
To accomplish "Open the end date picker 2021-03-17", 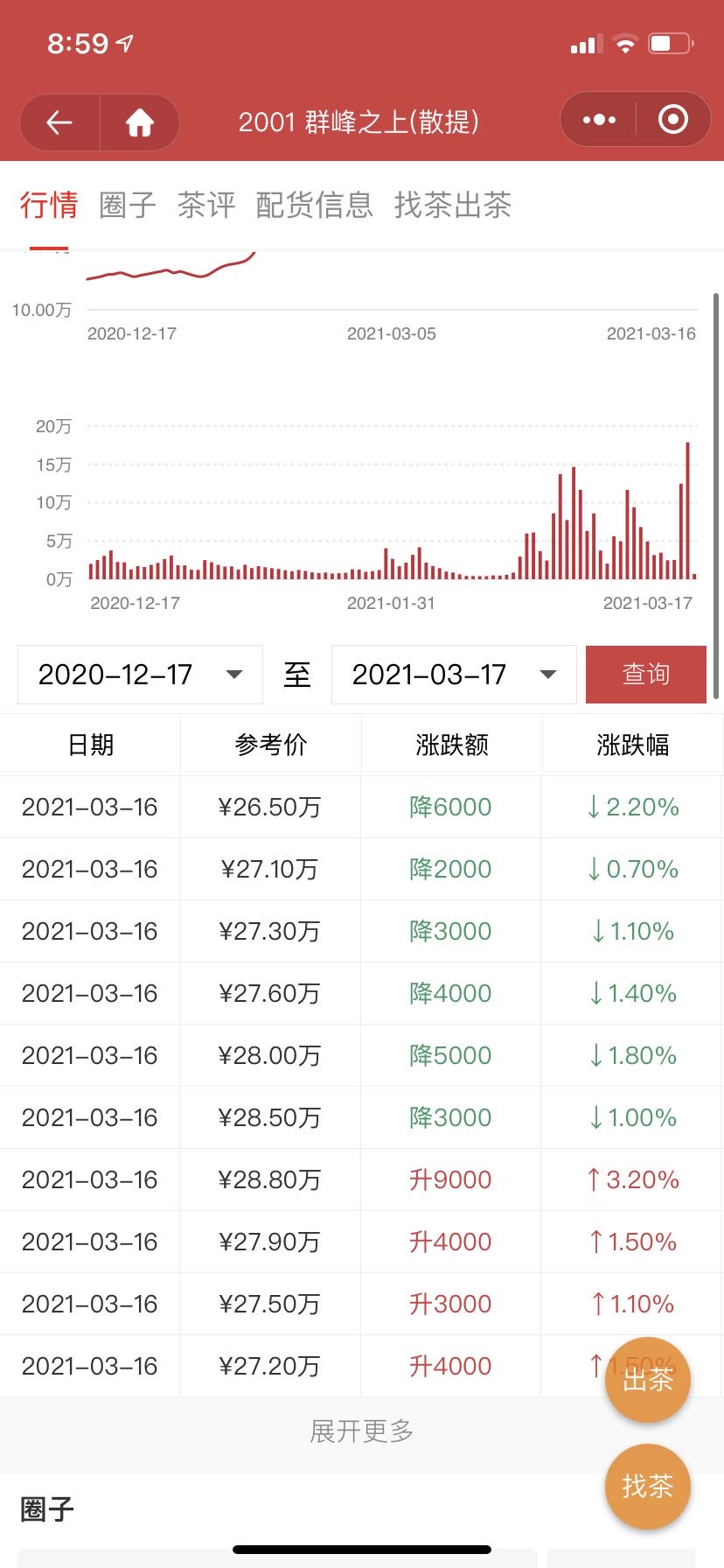I will pos(454,675).
